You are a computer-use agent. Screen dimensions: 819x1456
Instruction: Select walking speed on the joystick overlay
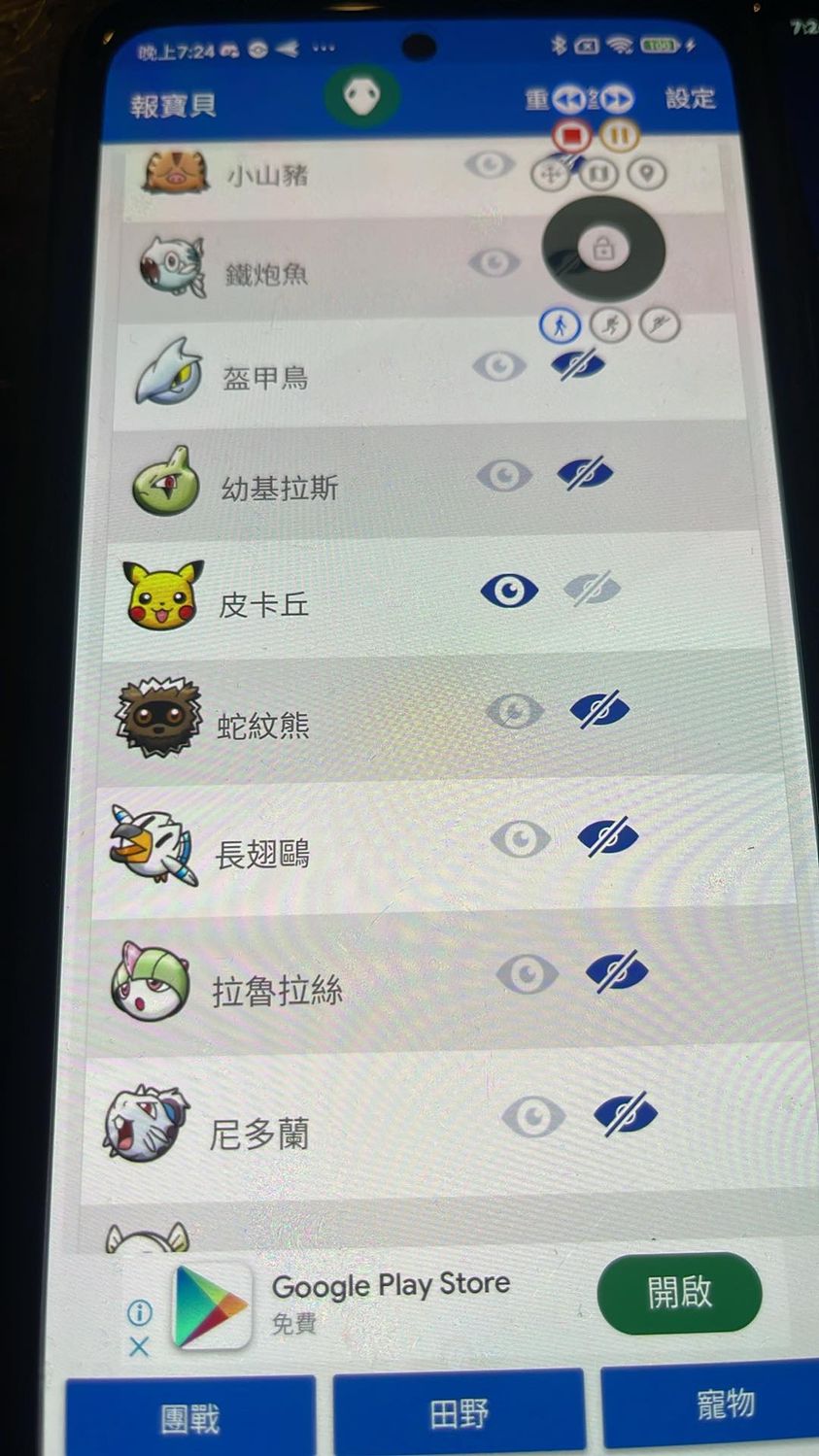tap(560, 324)
